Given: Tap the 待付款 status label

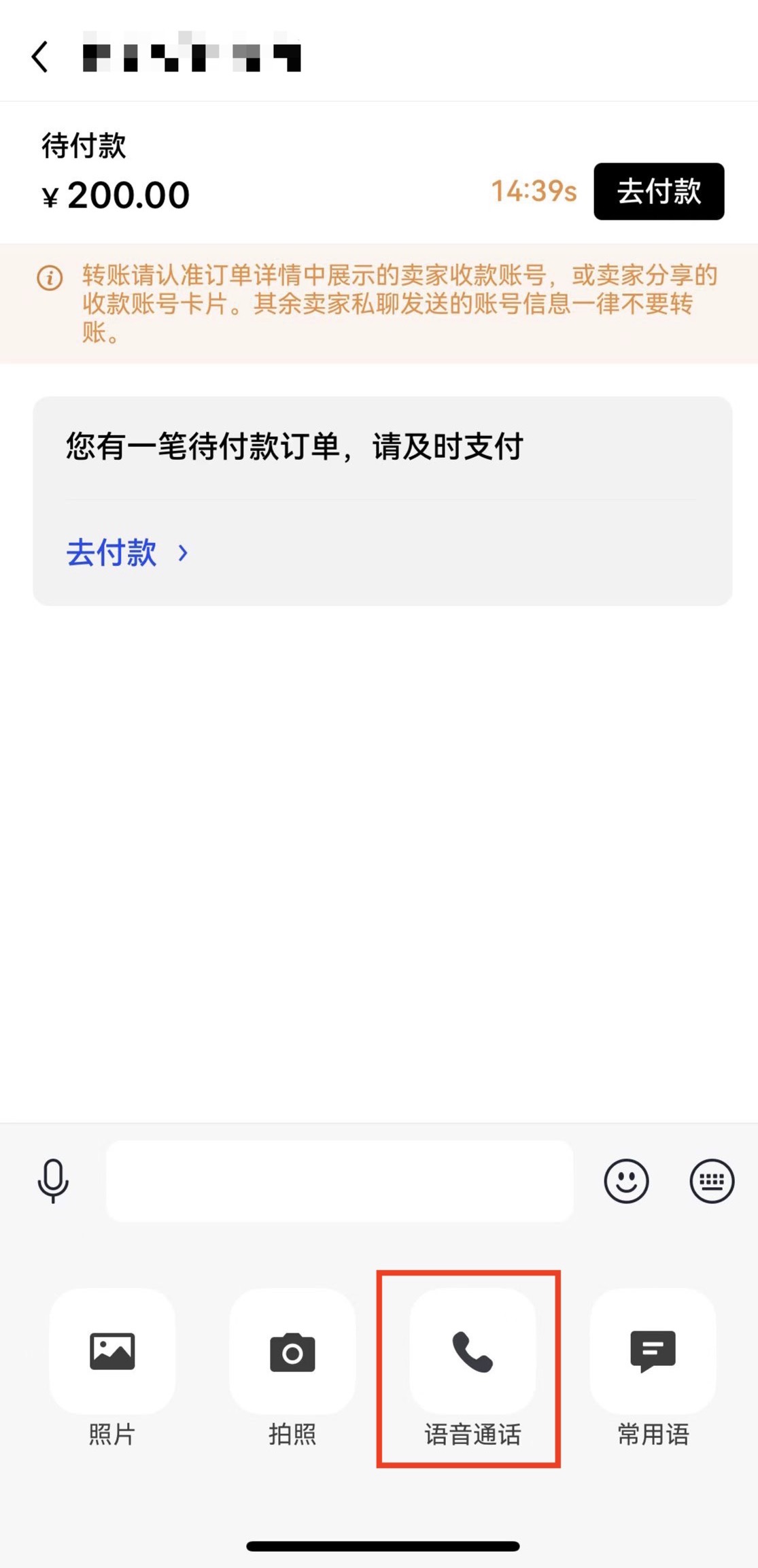Looking at the screenshot, I should tap(82, 144).
